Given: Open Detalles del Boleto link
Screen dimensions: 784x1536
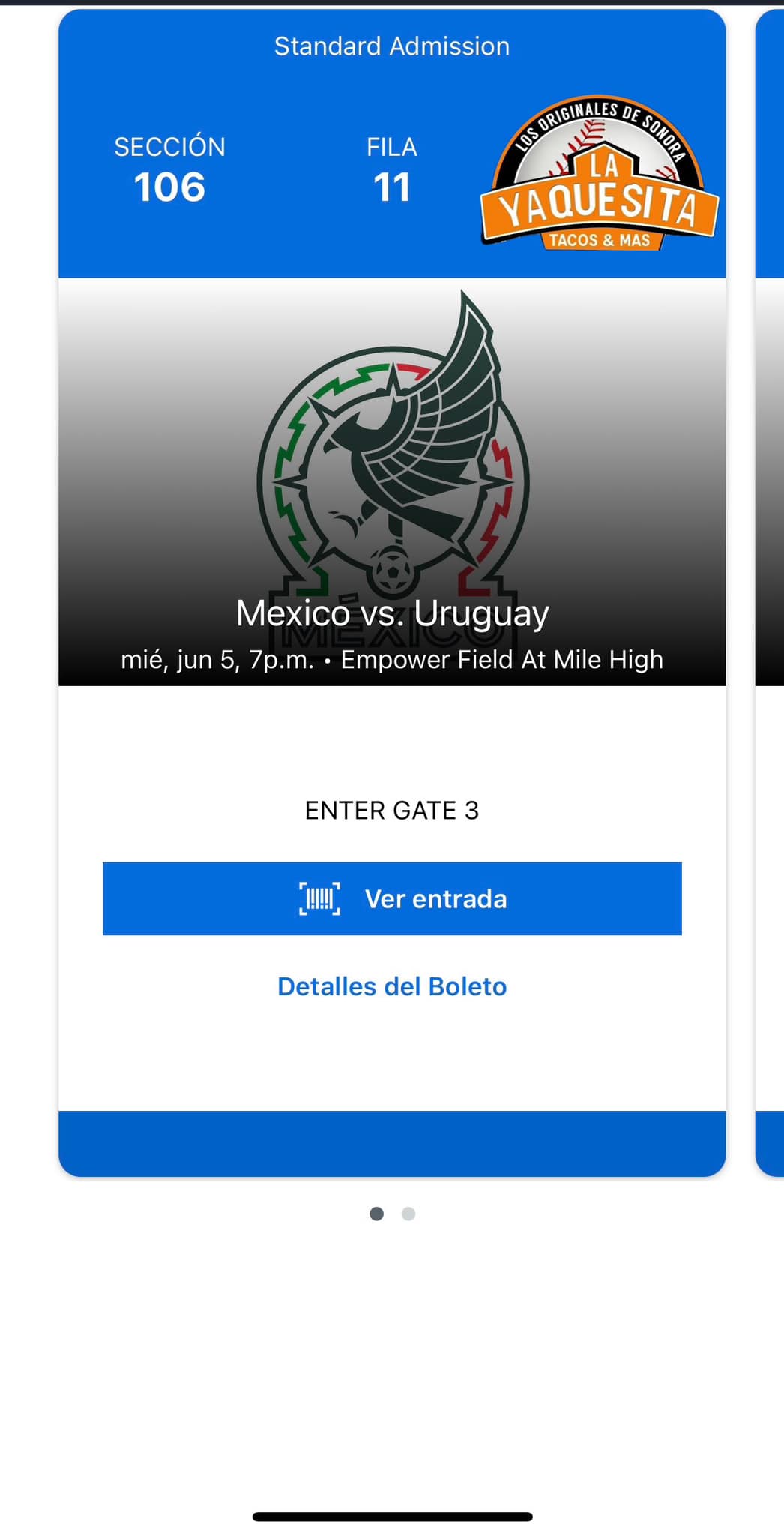Looking at the screenshot, I should coord(392,986).
